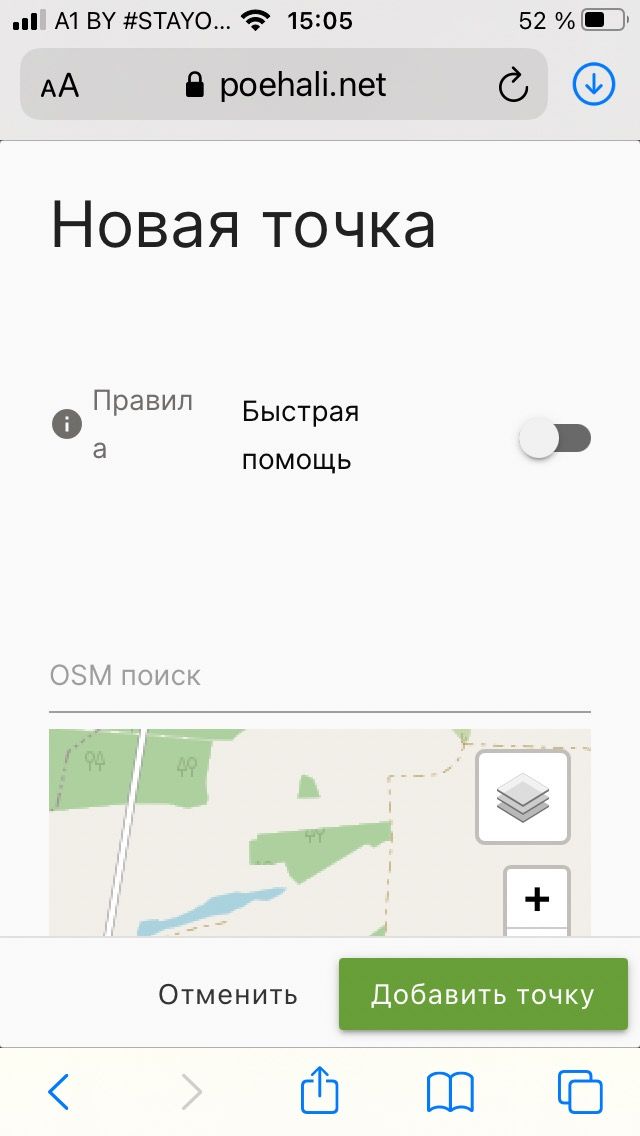Reload the poehali.net page
This screenshot has width=640, height=1136.
(512, 86)
